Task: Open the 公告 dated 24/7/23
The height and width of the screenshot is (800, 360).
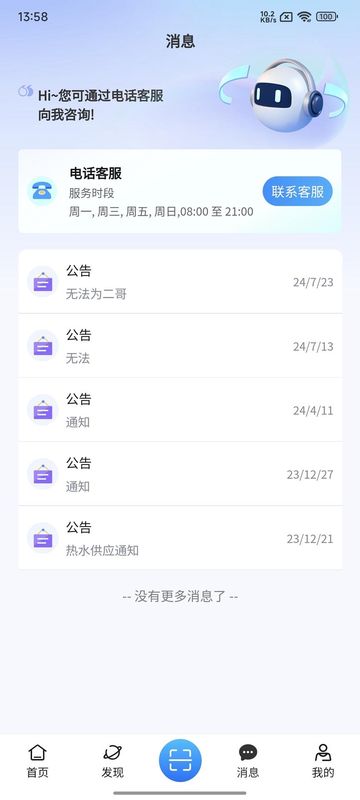Action: tap(180, 282)
